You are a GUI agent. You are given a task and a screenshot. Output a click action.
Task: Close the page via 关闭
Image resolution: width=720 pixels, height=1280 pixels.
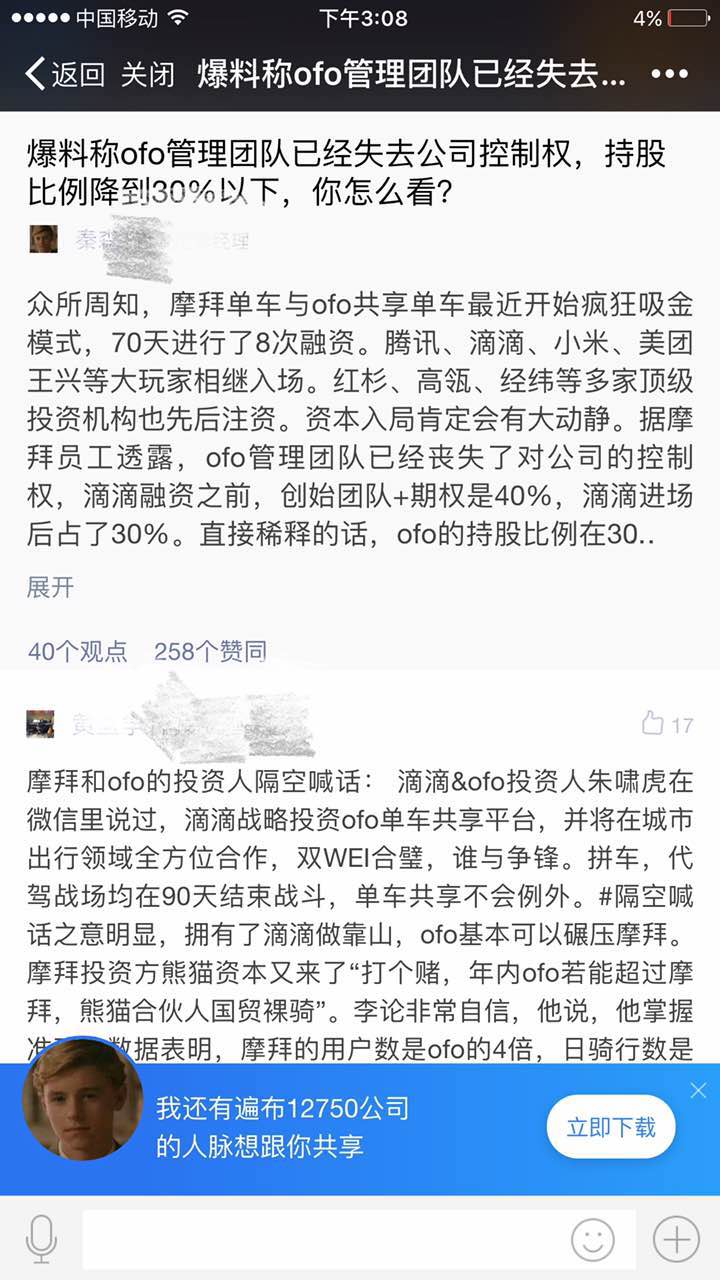tap(147, 74)
